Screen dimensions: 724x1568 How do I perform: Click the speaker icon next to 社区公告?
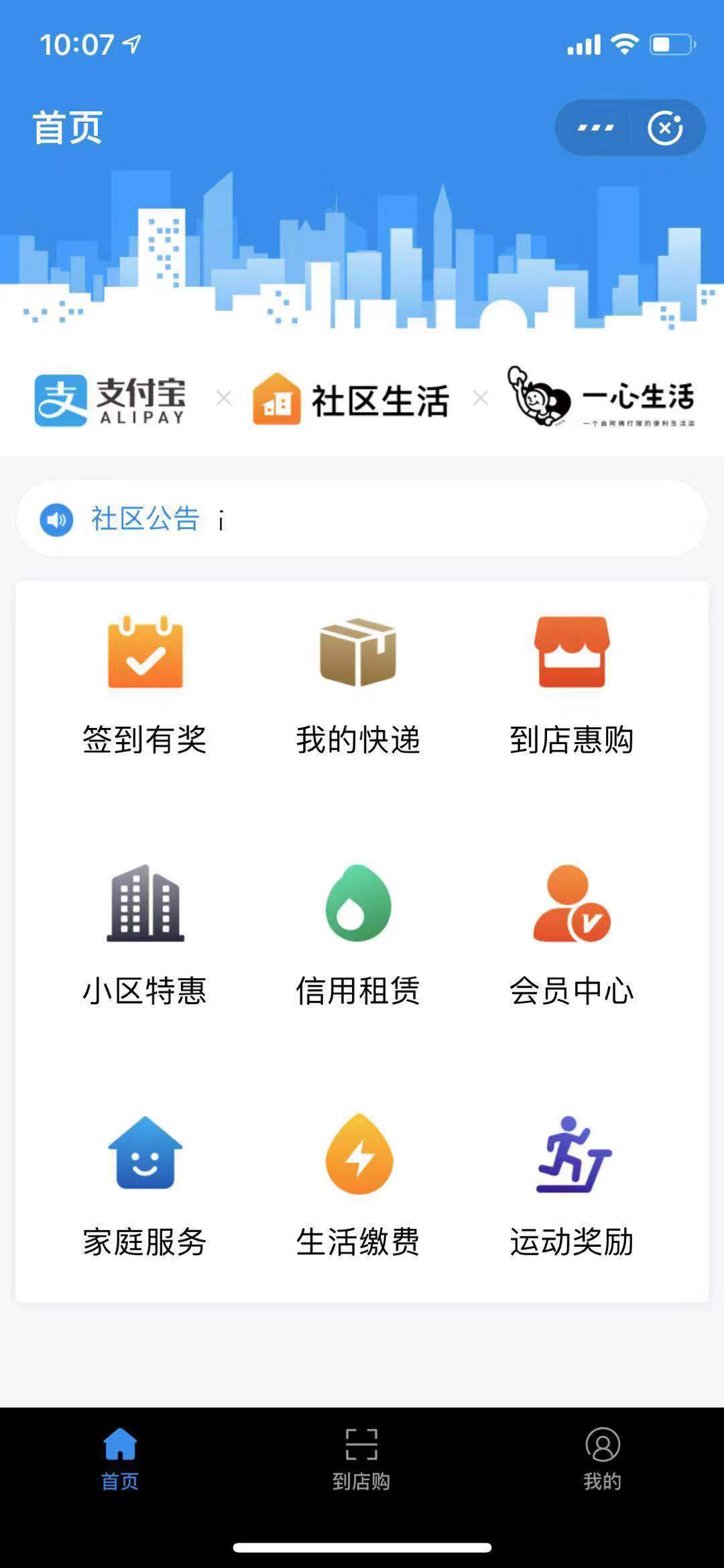coord(58,520)
